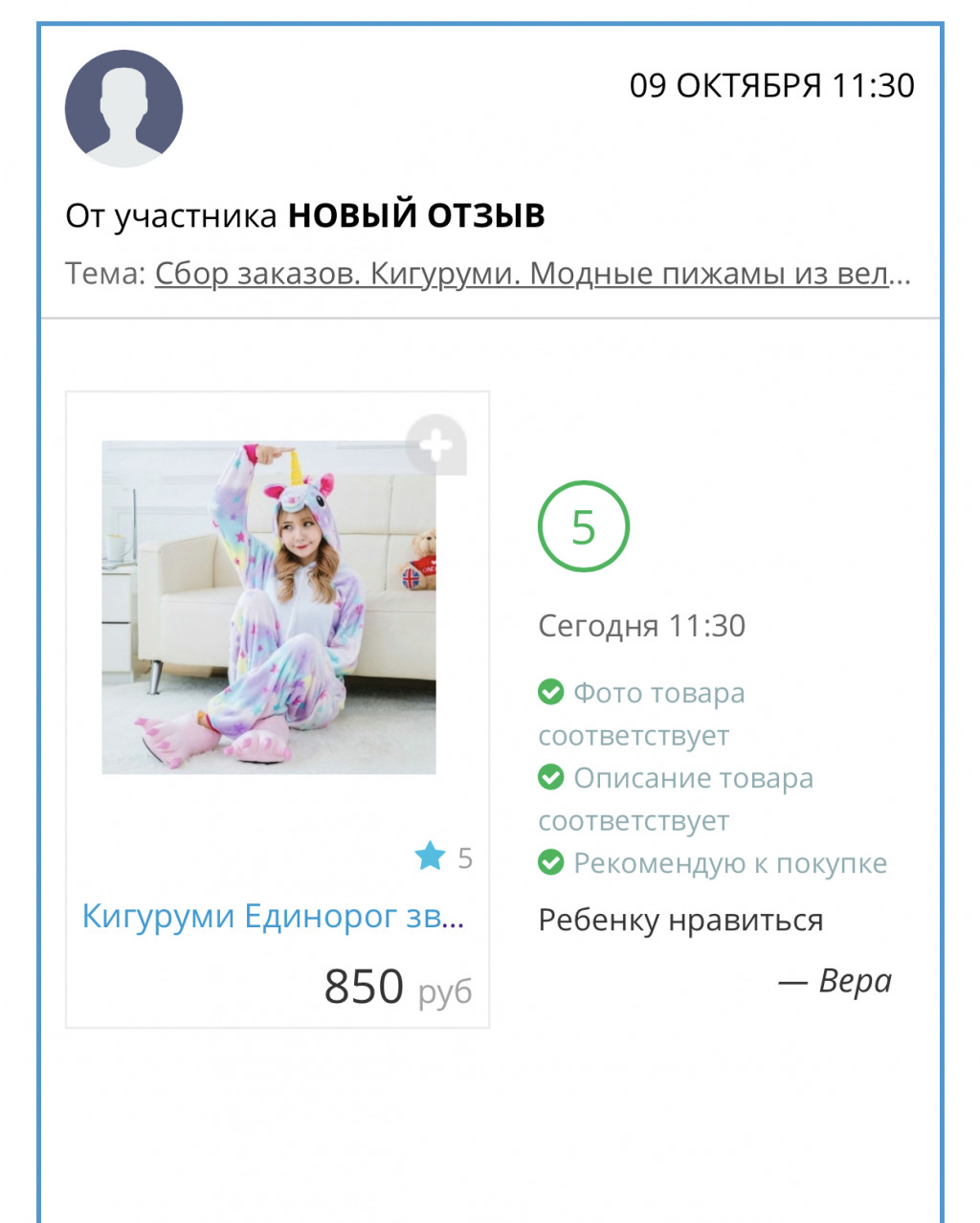Tap the plus icon on the product photo
The width and height of the screenshot is (980, 1223).
click(436, 445)
